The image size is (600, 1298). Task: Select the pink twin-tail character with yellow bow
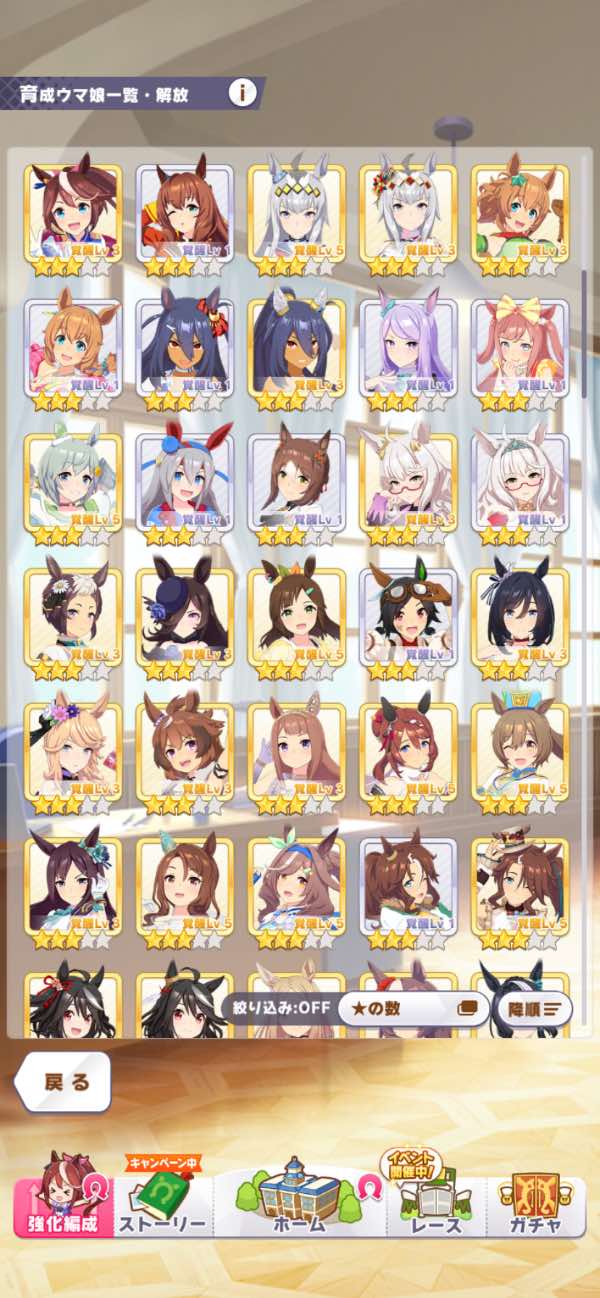520,348
